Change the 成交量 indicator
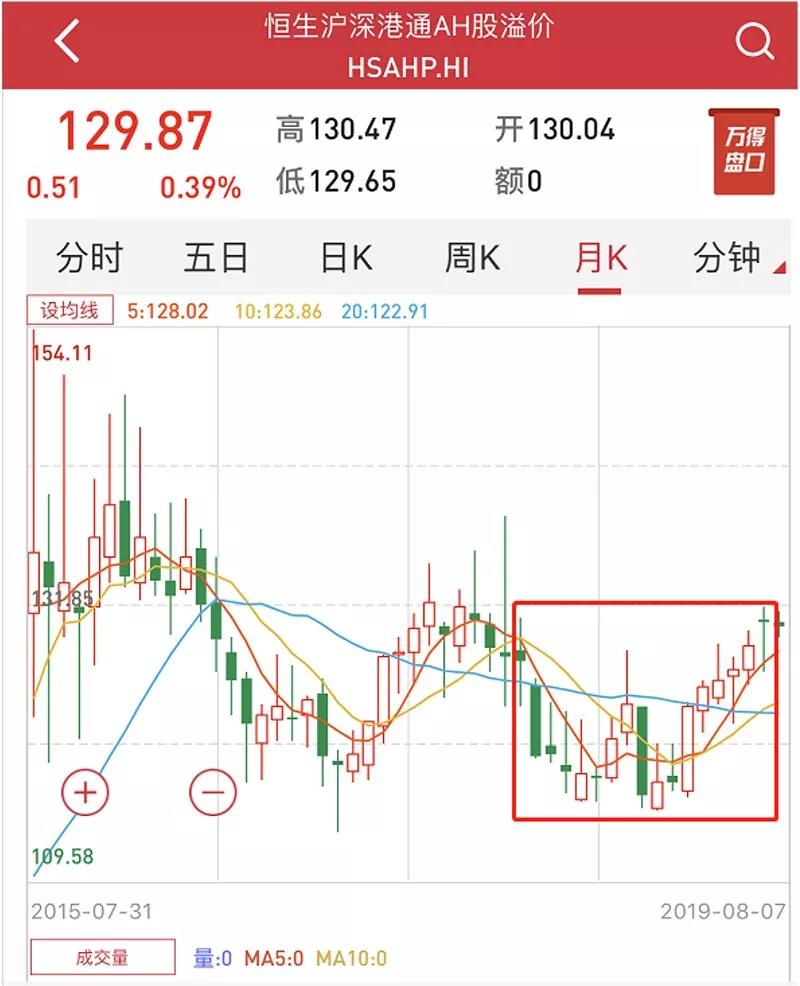Image resolution: width=800 pixels, height=986 pixels. pos(102,957)
